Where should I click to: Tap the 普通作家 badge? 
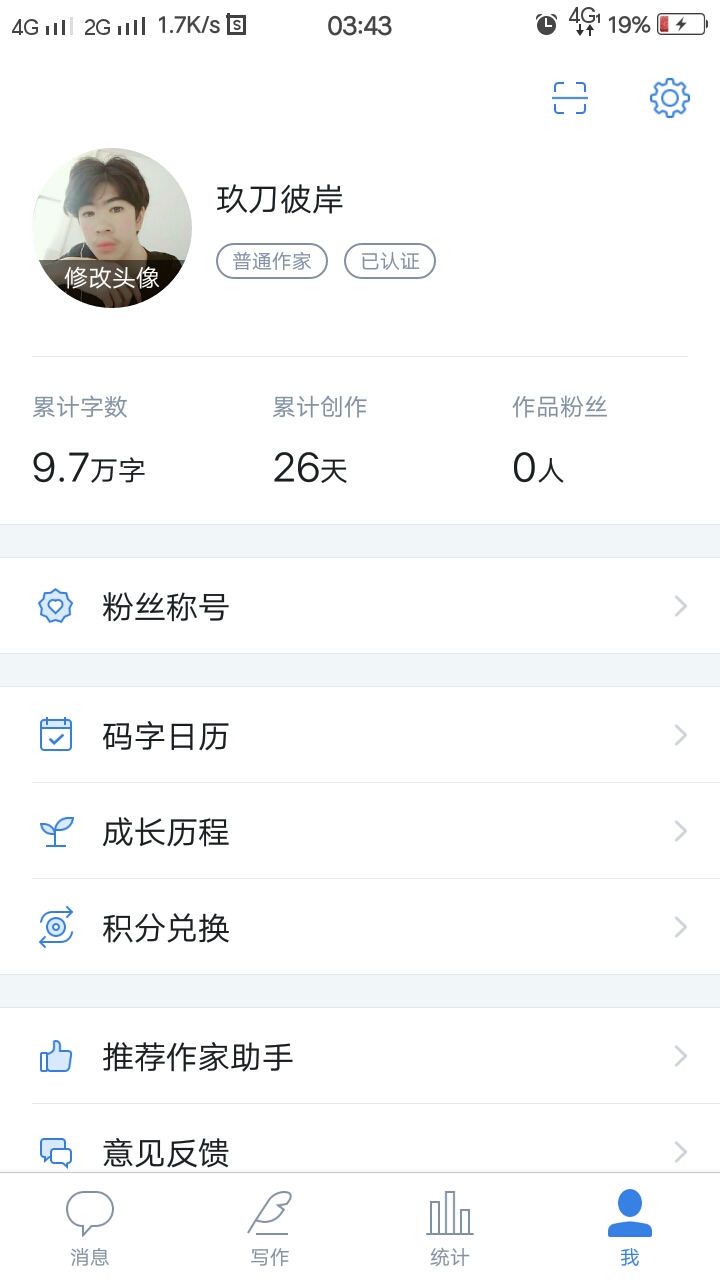coord(272,261)
